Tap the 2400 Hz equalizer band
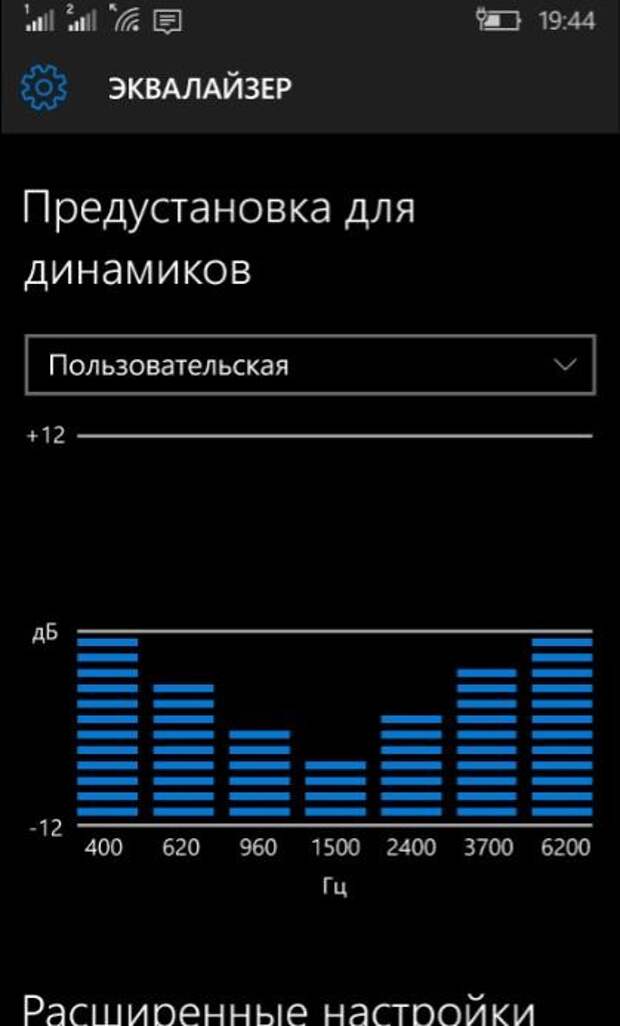 point(411,766)
